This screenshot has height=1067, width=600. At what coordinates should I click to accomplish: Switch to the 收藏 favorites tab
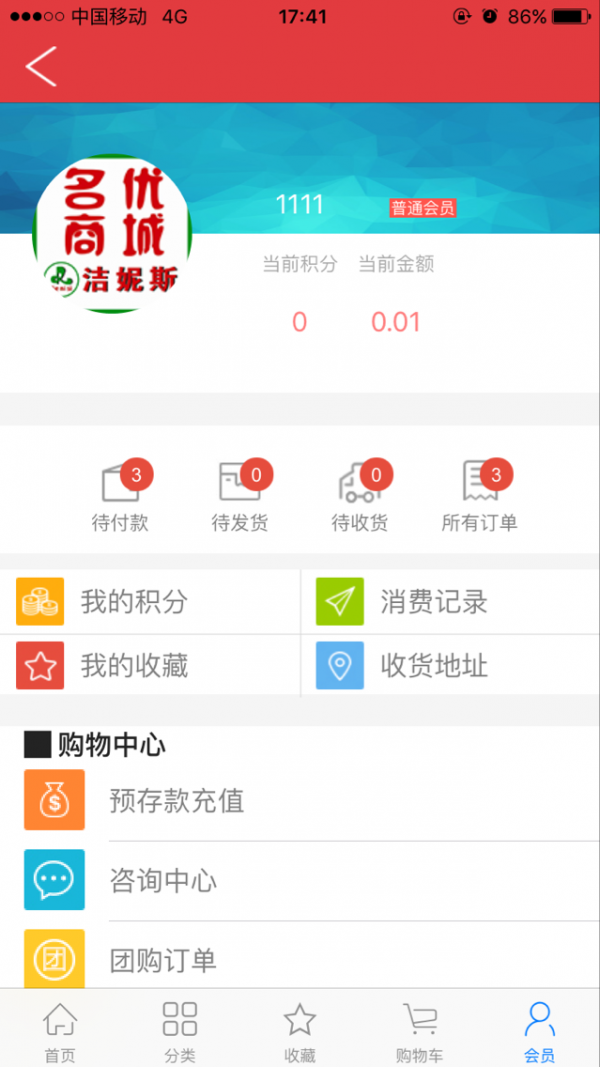click(x=300, y=1030)
